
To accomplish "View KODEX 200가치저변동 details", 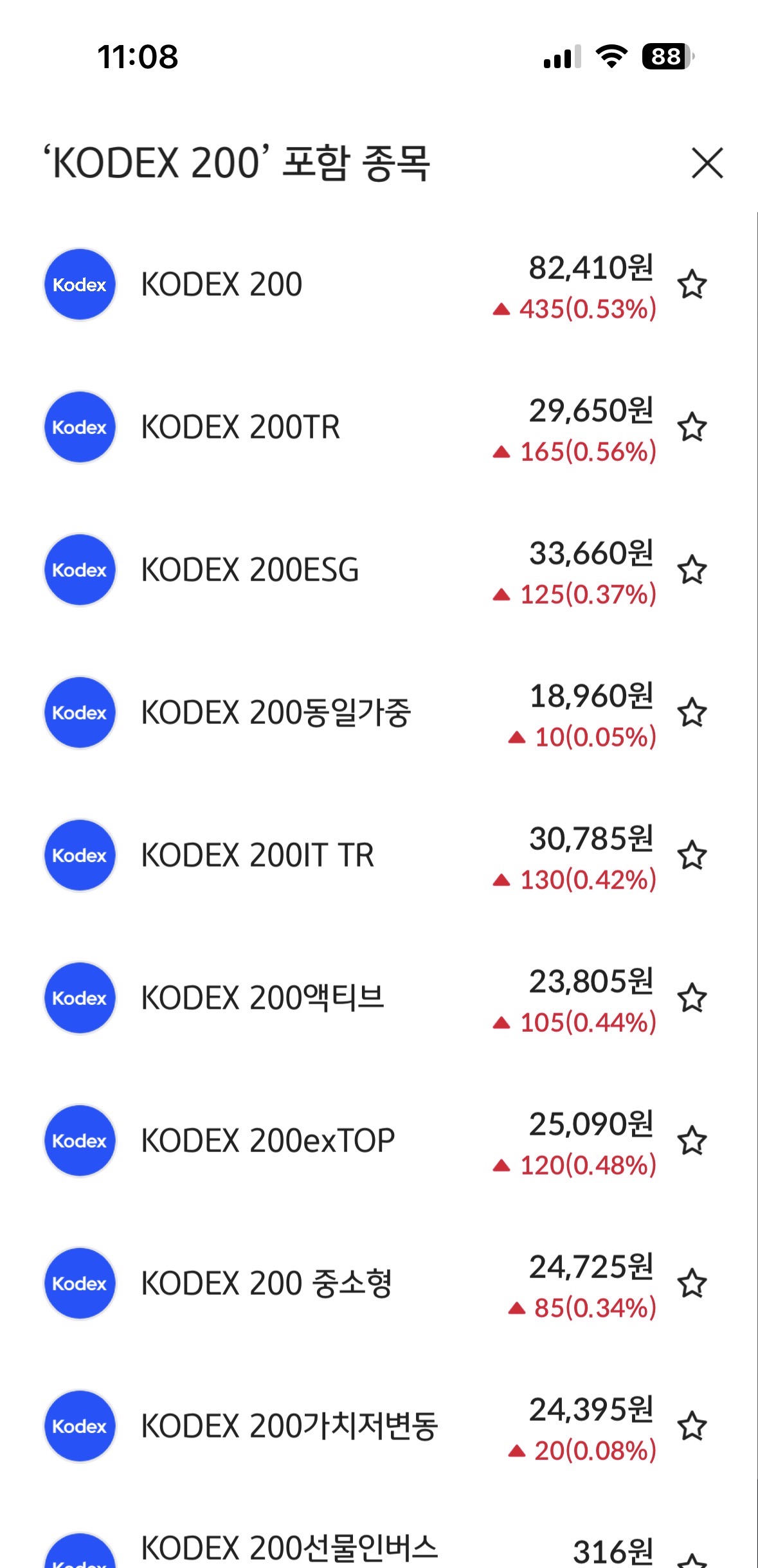I will [x=289, y=1426].
